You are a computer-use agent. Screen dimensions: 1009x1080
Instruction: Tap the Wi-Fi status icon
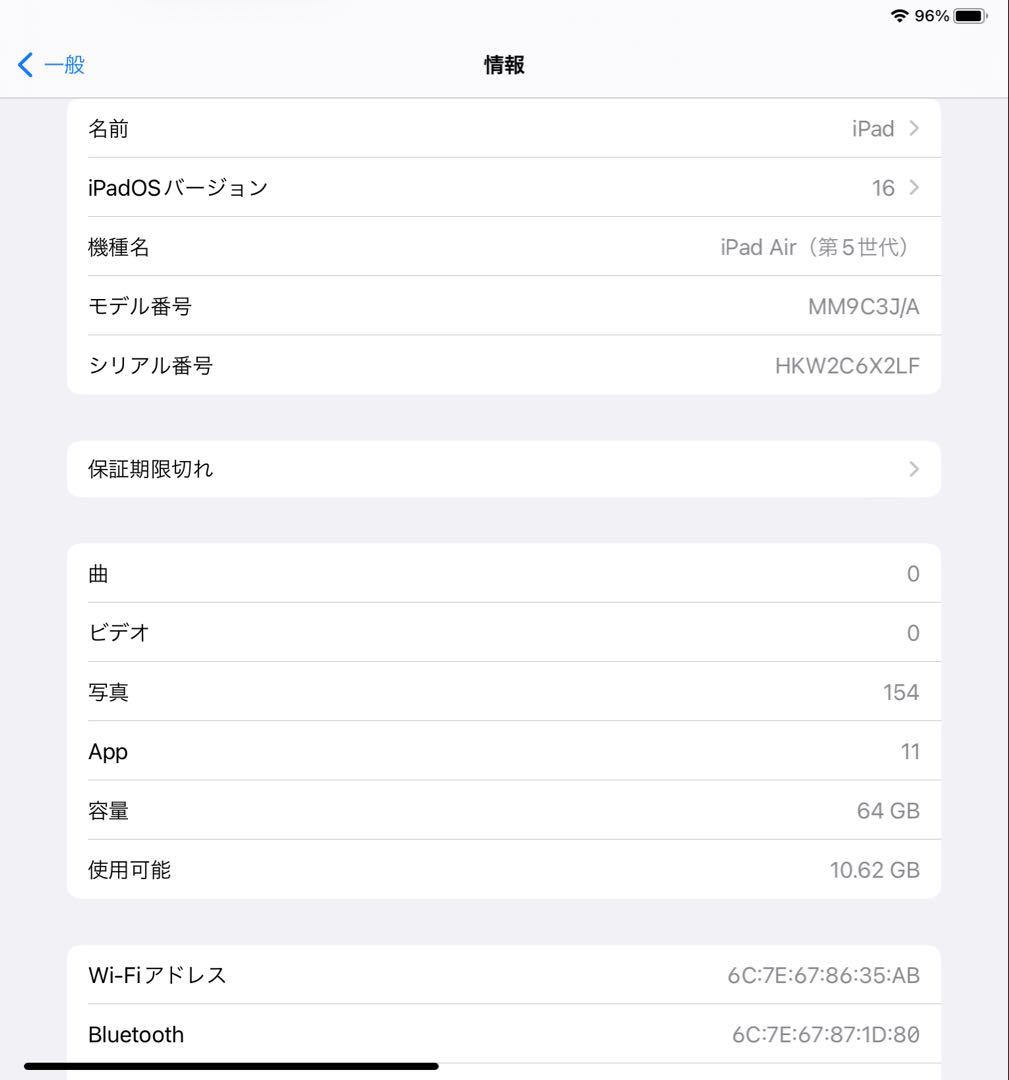pyautogui.click(x=901, y=15)
